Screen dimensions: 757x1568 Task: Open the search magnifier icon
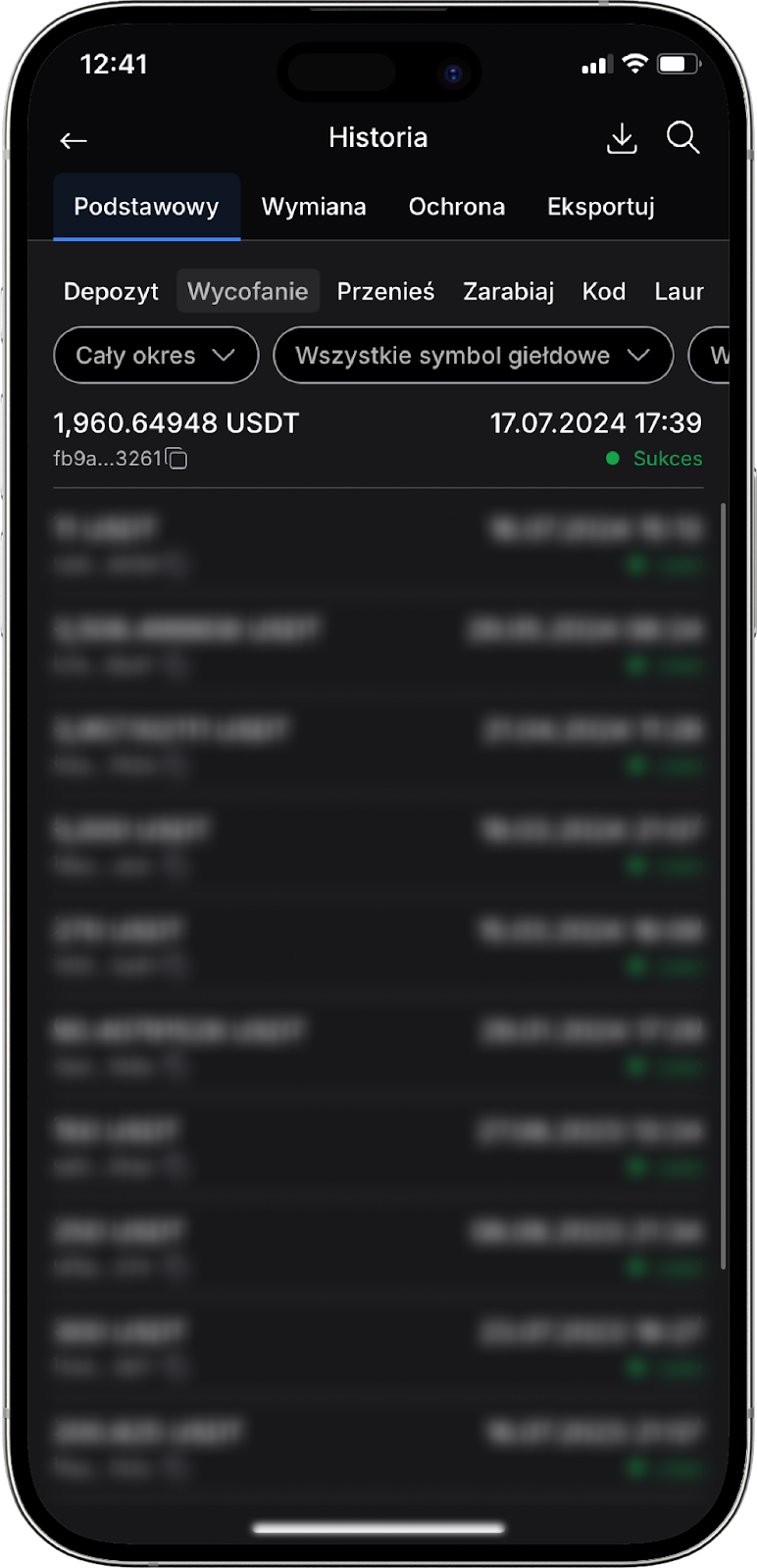682,138
